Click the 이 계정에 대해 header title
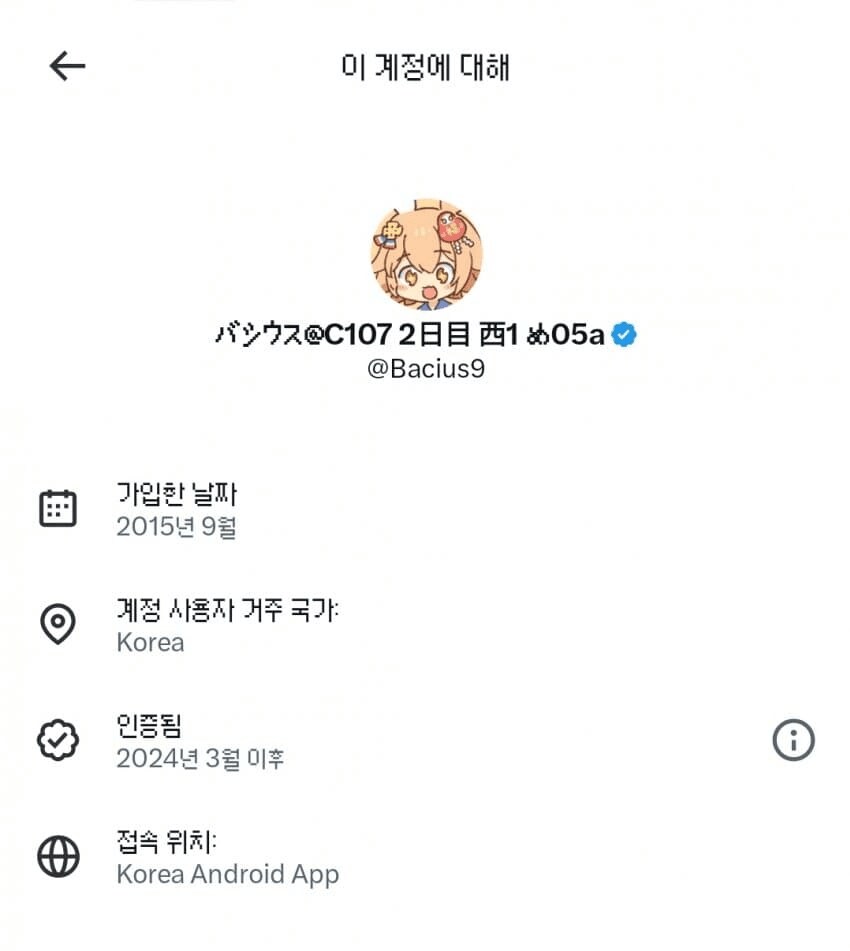850x951 pixels. (x=425, y=66)
